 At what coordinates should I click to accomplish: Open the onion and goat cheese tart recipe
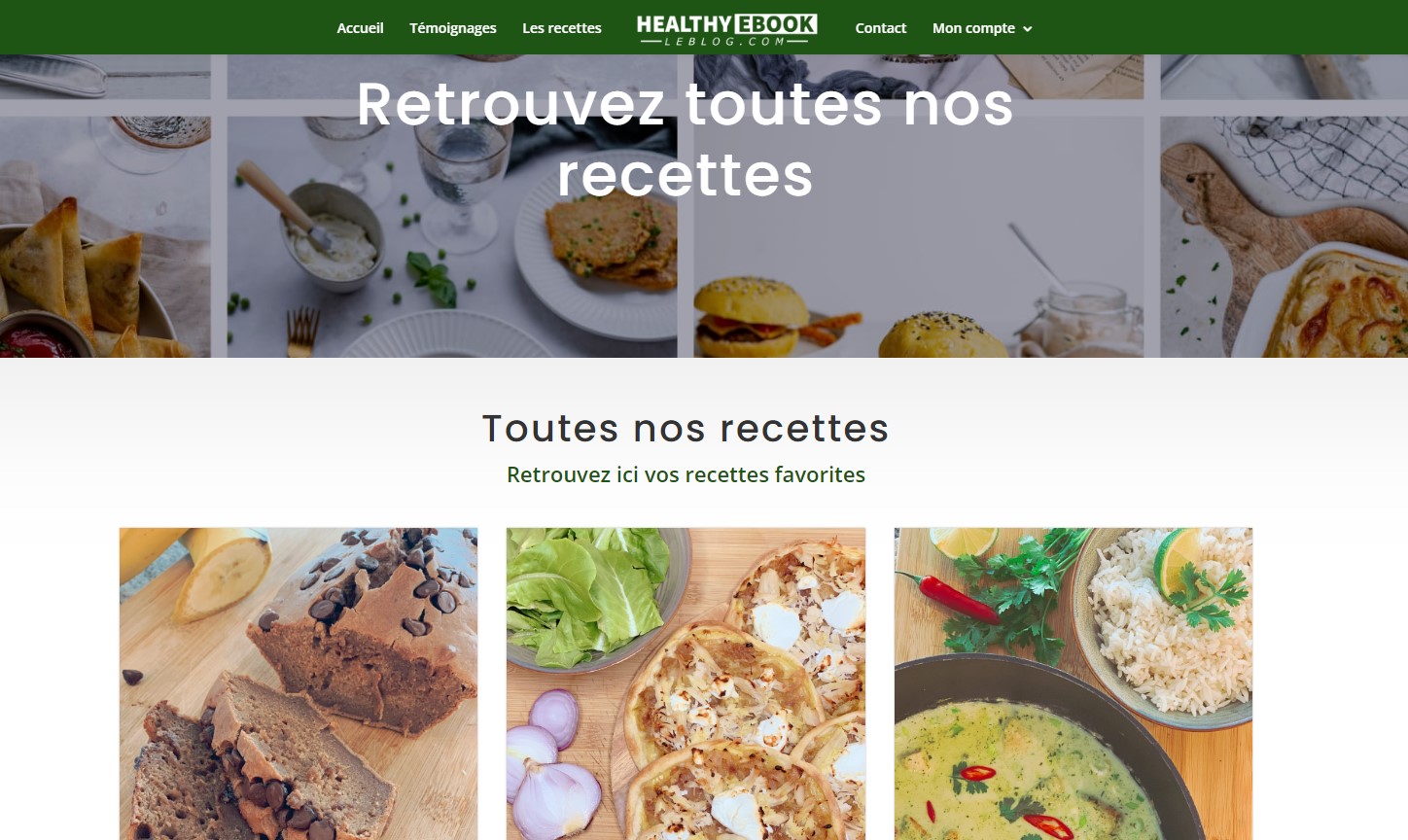coord(686,682)
